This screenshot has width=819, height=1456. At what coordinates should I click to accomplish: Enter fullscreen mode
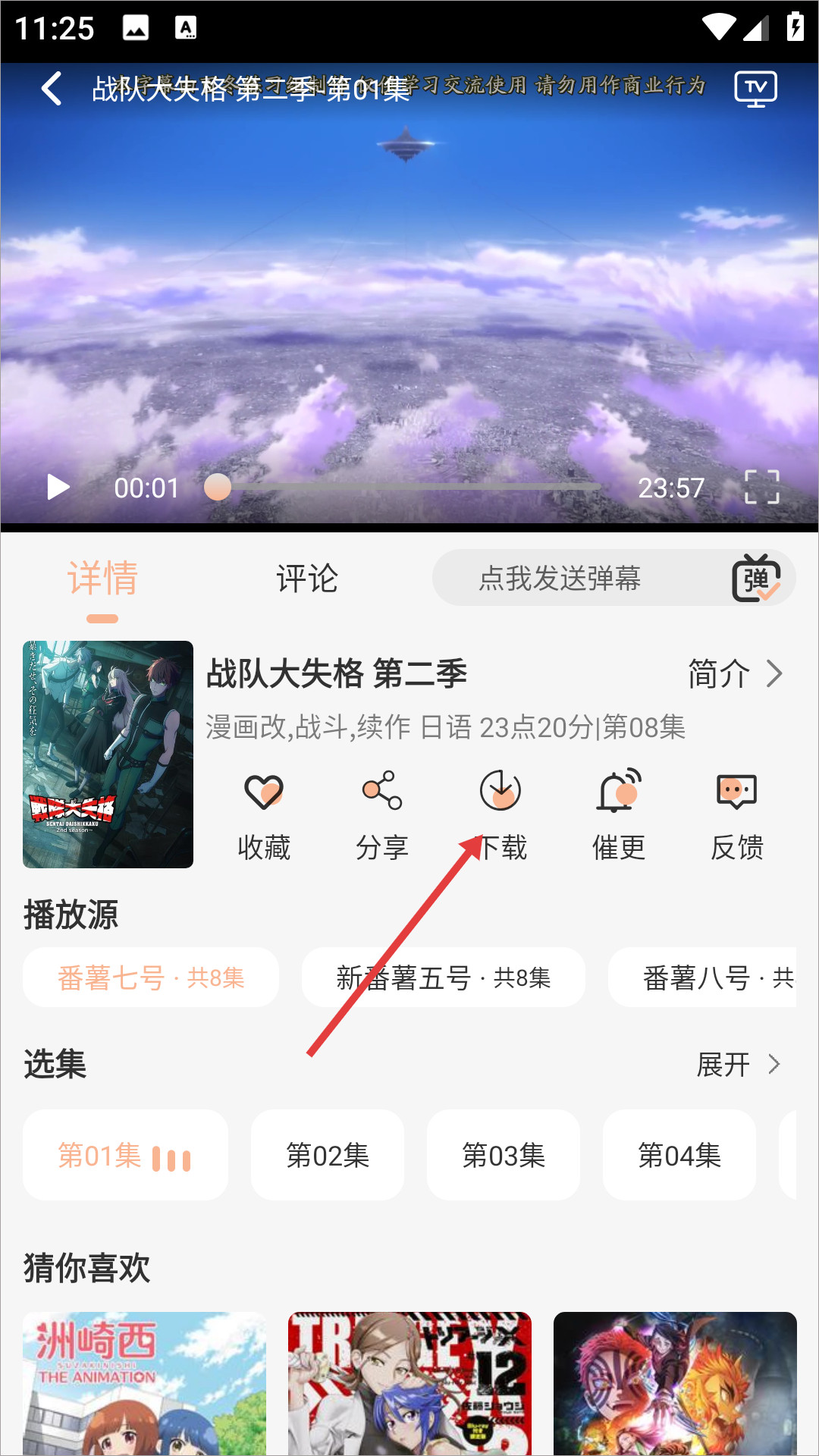(x=762, y=487)
